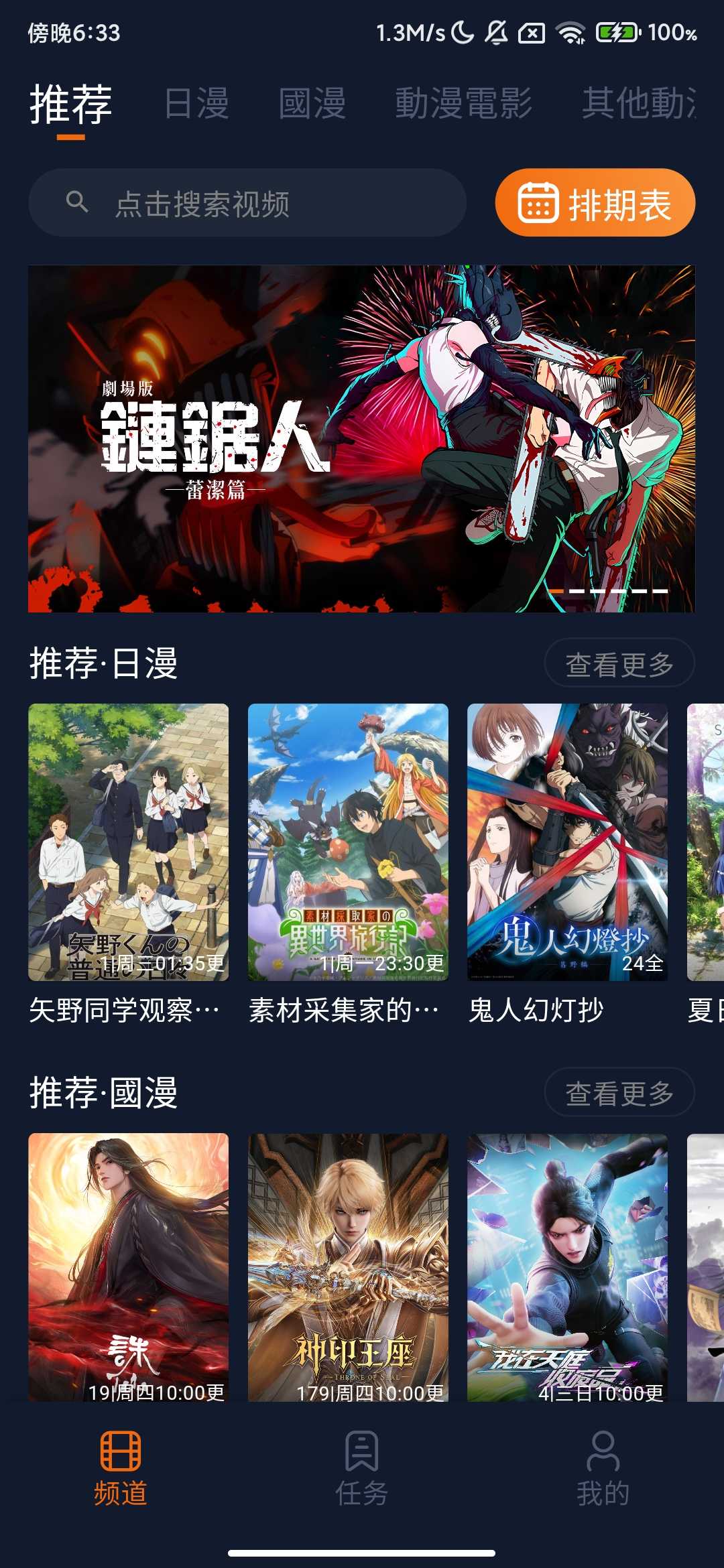View more in 推荐·國漫 section
Screen dimensions: 724x1568
(619, 1093)
